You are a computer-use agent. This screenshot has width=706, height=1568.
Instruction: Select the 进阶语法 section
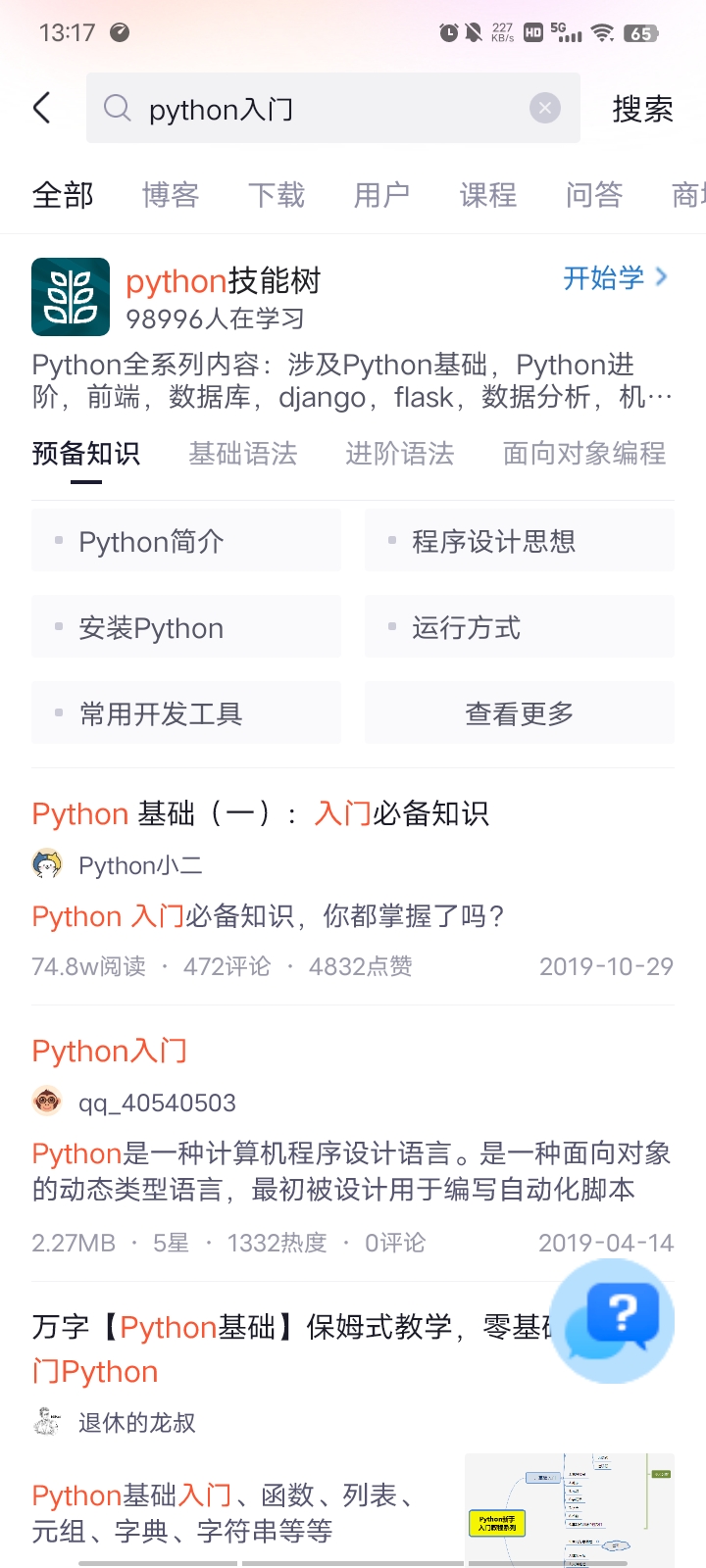pos(400,454)
